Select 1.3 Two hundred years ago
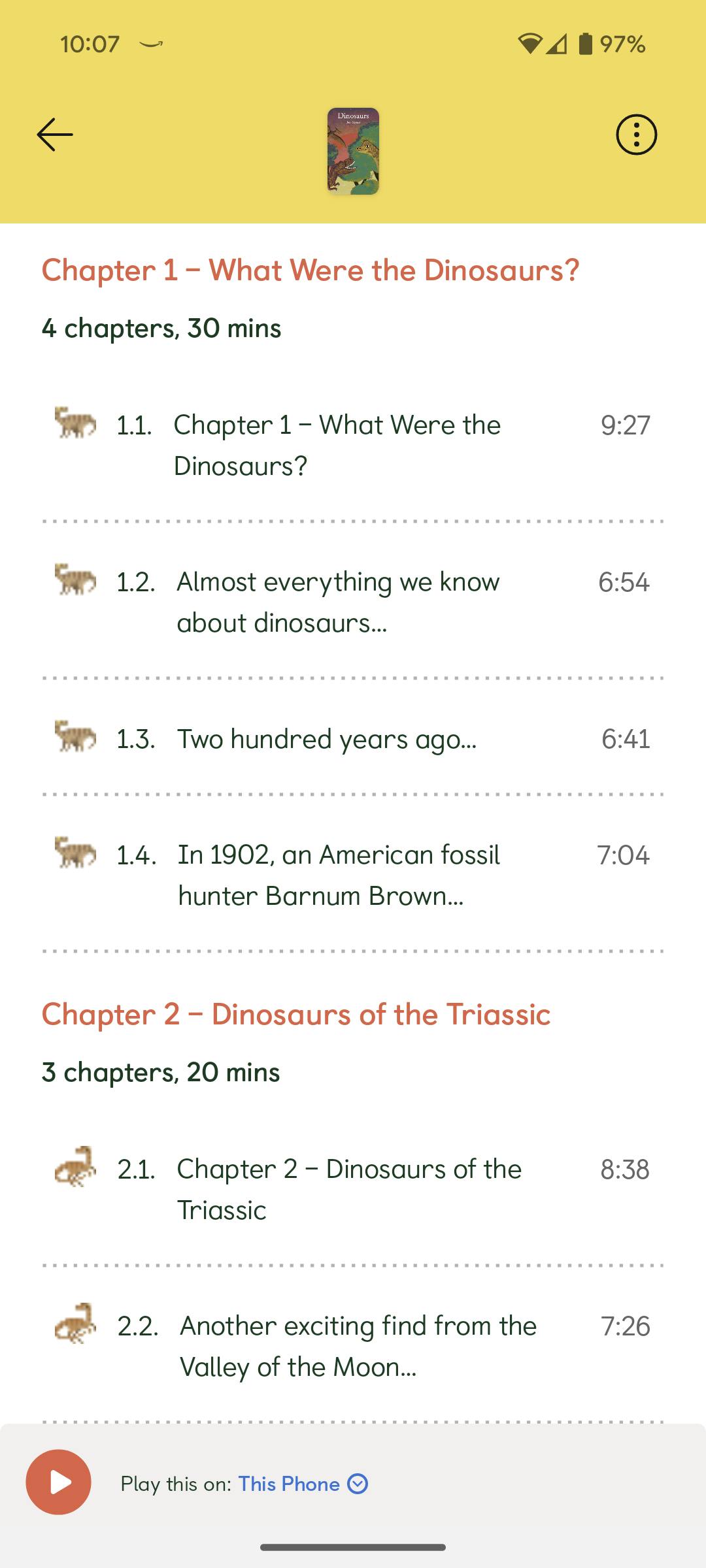This screenshot has width=706, height=1568. pyautogui.click(x=327, y=739)
